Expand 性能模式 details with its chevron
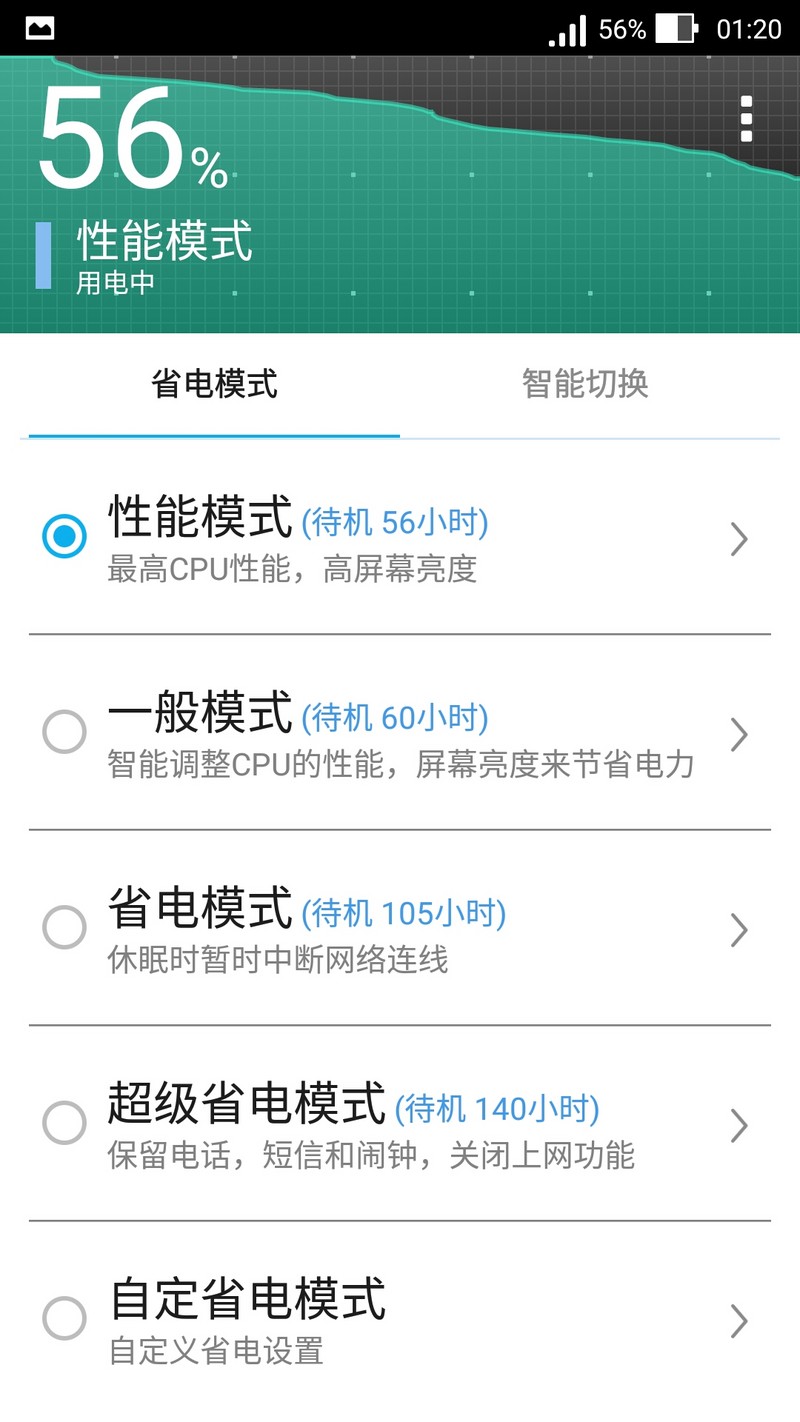Viewport: 800px width, 1422px height. 738,539
